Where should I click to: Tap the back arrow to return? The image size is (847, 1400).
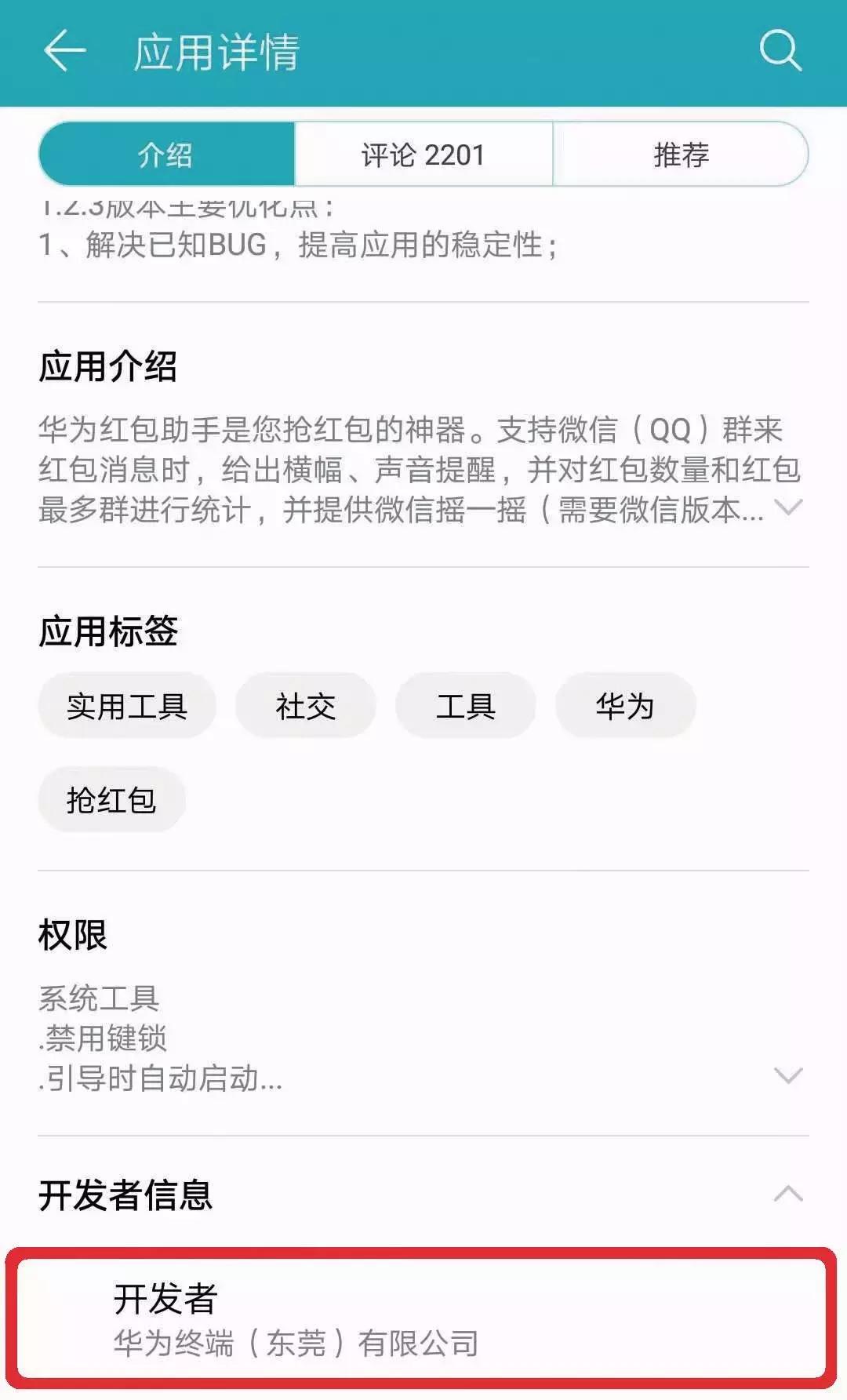(x=61, y=49)
